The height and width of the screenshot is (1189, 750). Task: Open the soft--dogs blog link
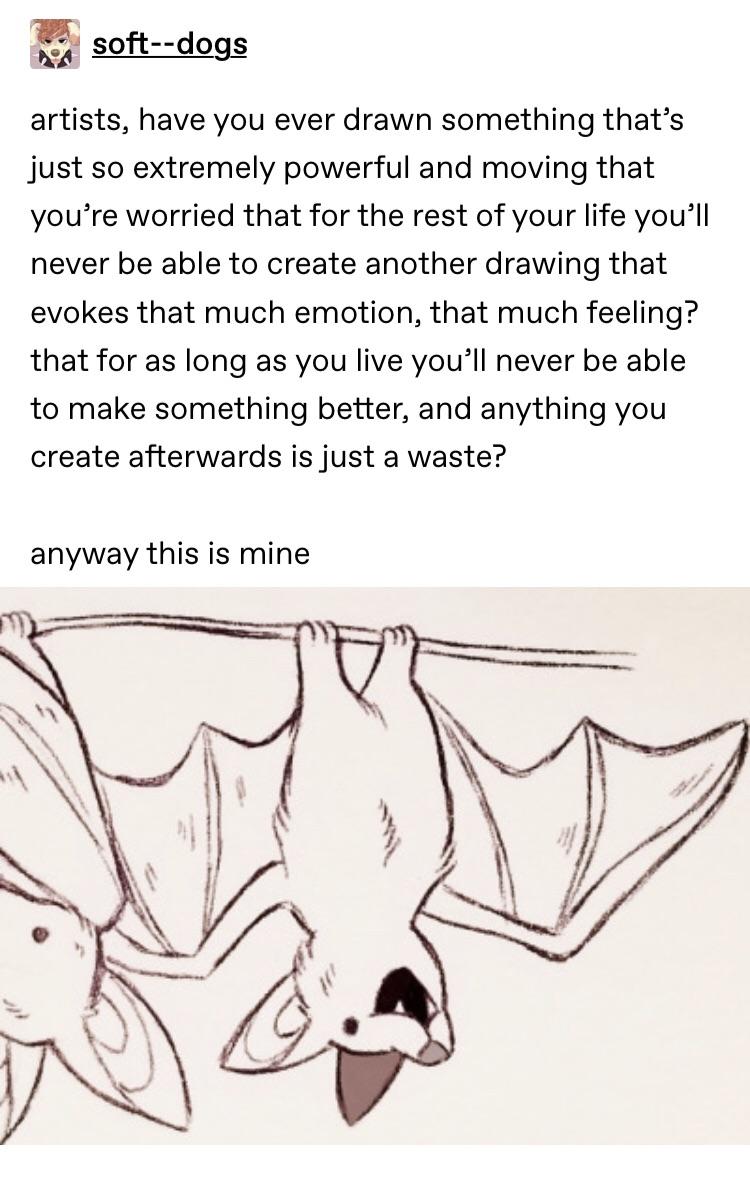click(x=169, y=45)
